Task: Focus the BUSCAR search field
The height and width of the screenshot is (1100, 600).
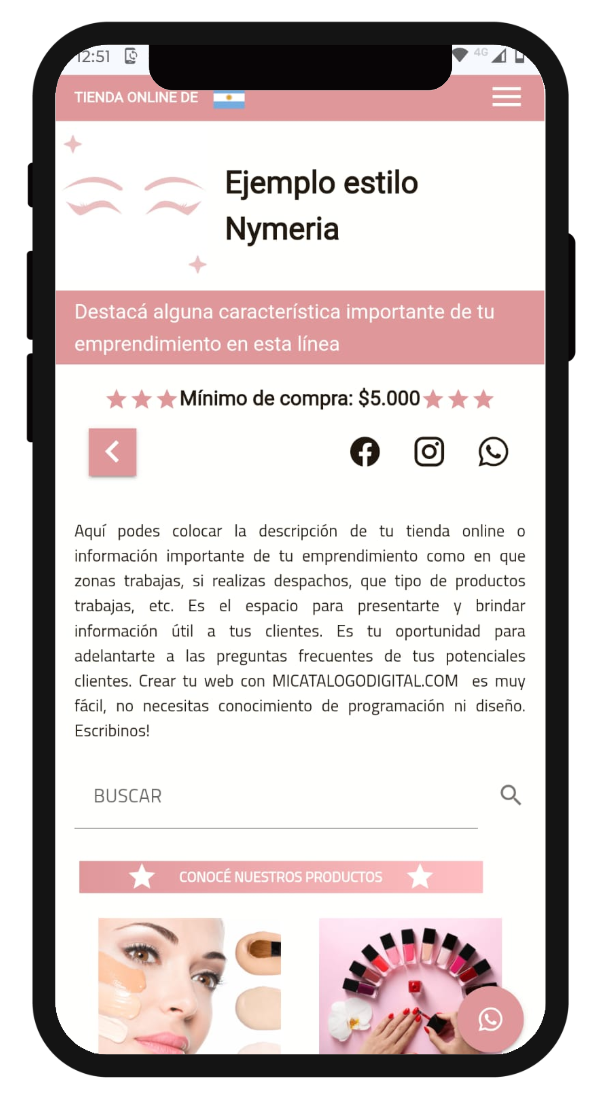Action: (275, 796)
